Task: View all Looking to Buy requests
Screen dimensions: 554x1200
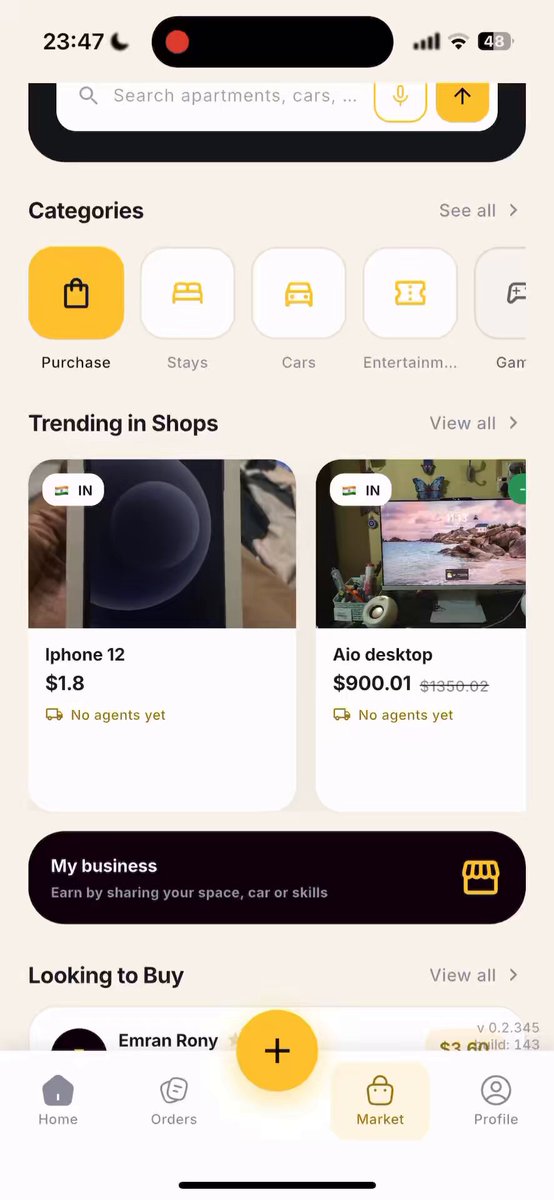Action: pyautogui.click(x=474, y=975)
